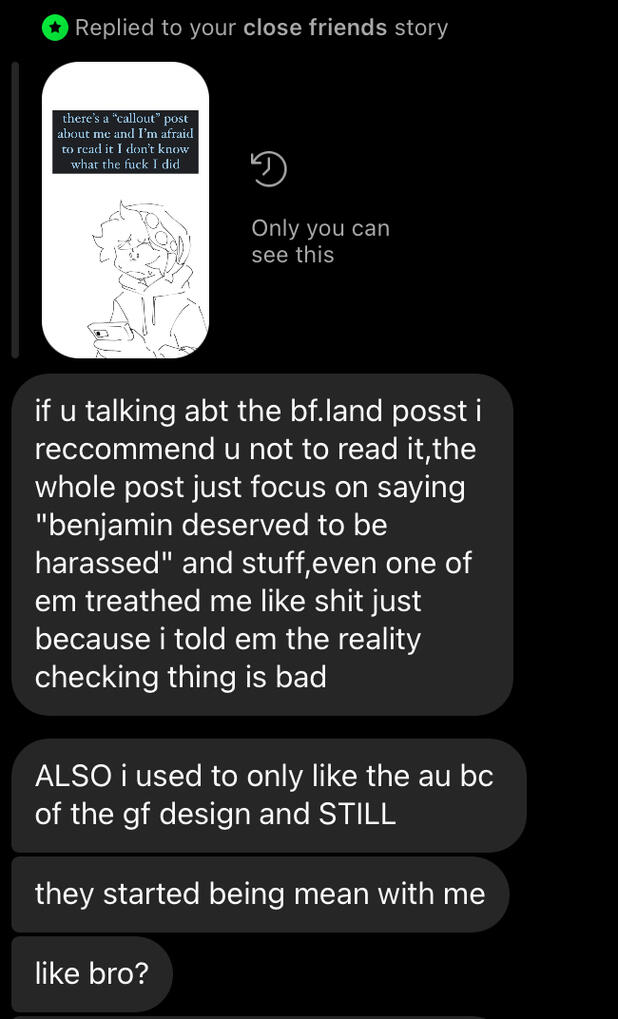Image resolution: width=618 pixels, height=1019 pixels.
Task: Open the replied close friends story preview
Action: (x=125, y=210)
